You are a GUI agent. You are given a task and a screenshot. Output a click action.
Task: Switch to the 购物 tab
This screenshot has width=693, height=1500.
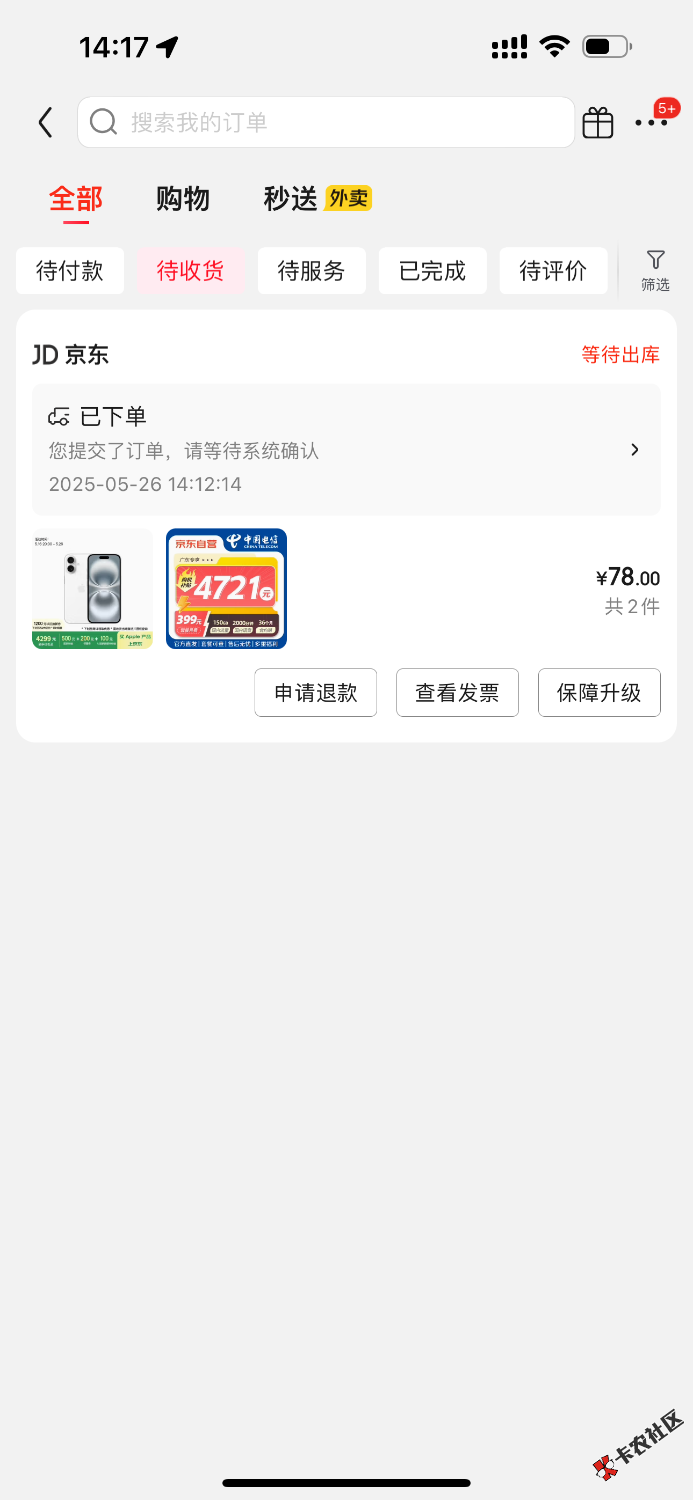(183, 199)
